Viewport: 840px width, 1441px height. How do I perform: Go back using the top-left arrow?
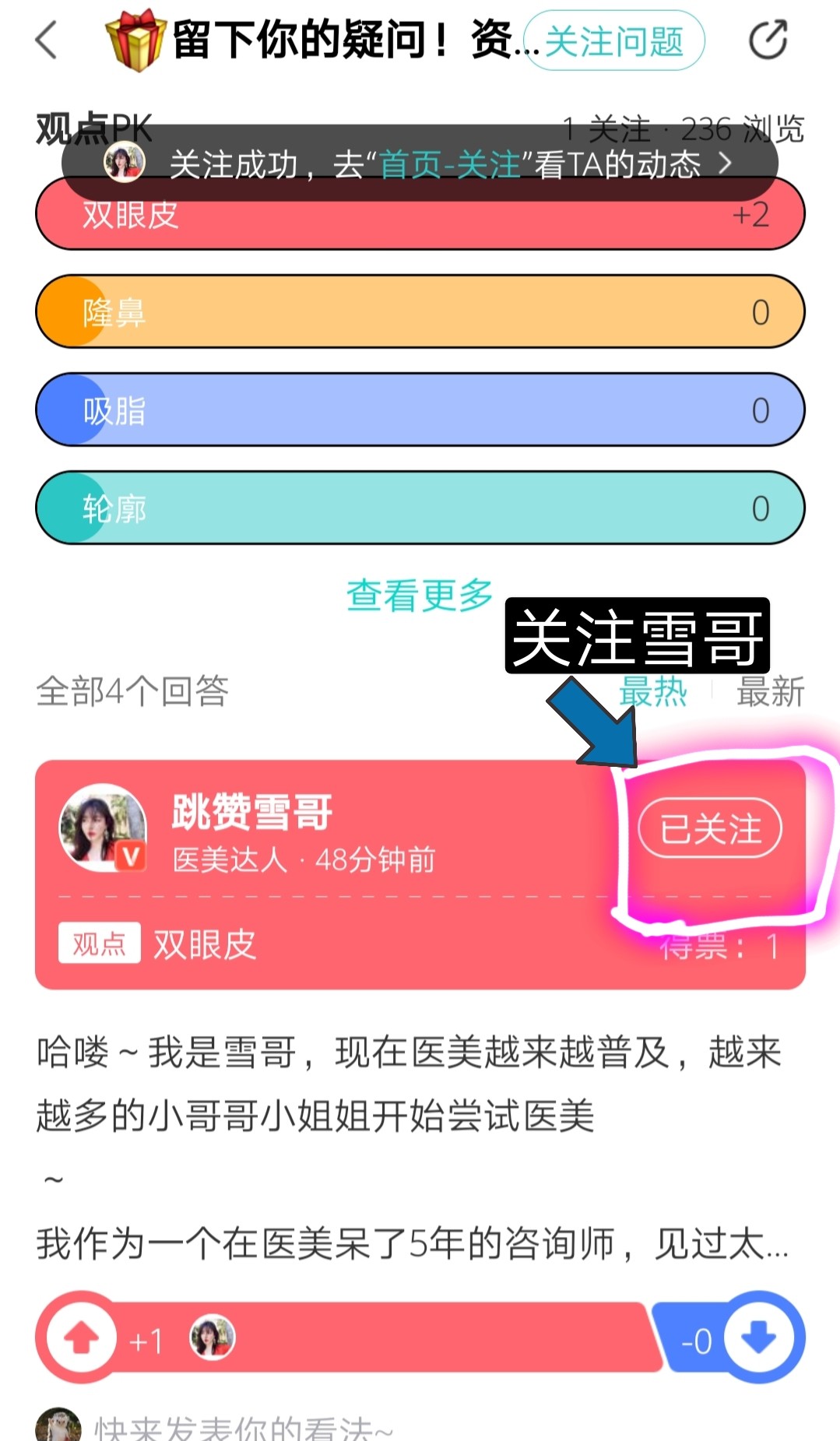tap(47, 40)
